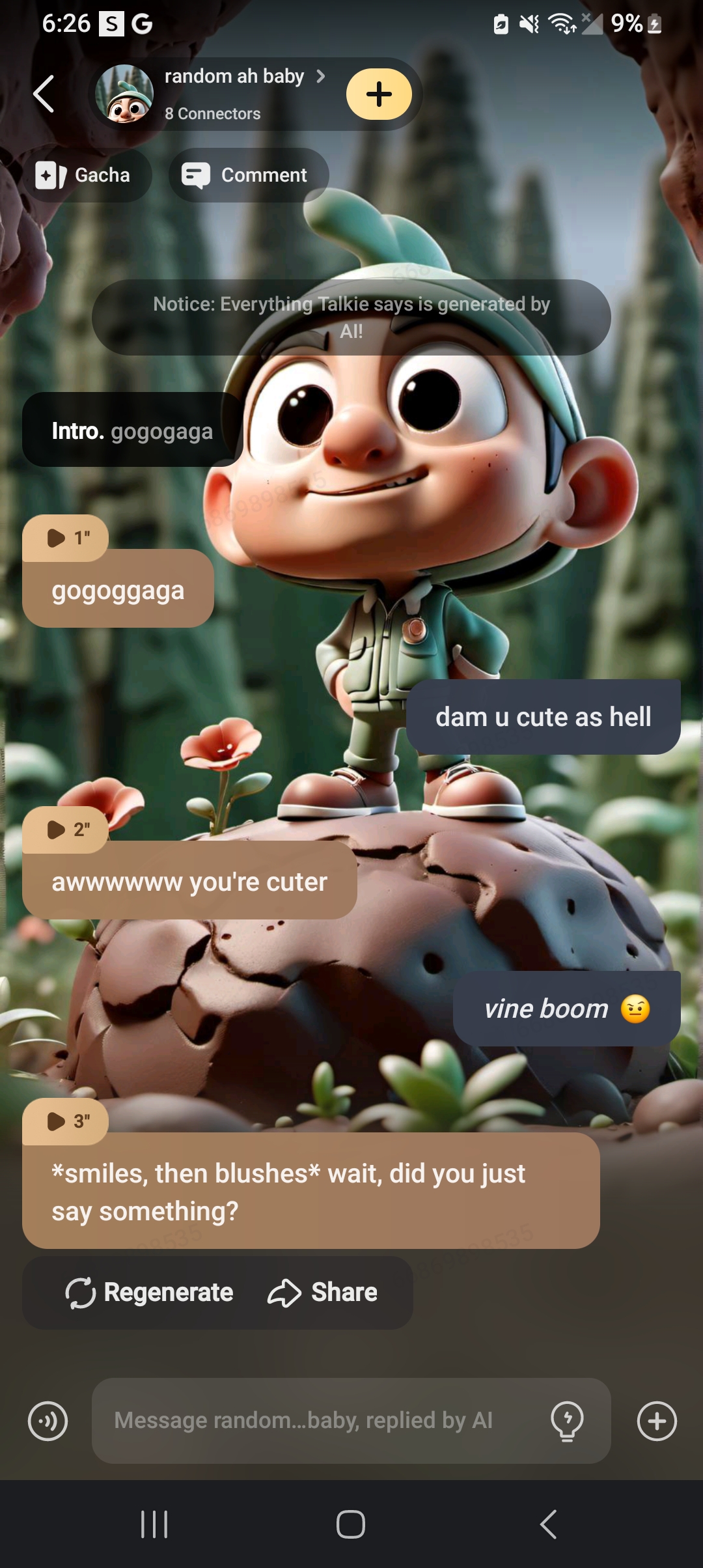703x1568 pixels.
Task: Open the Gacha feature
Action: click(84, 175)
